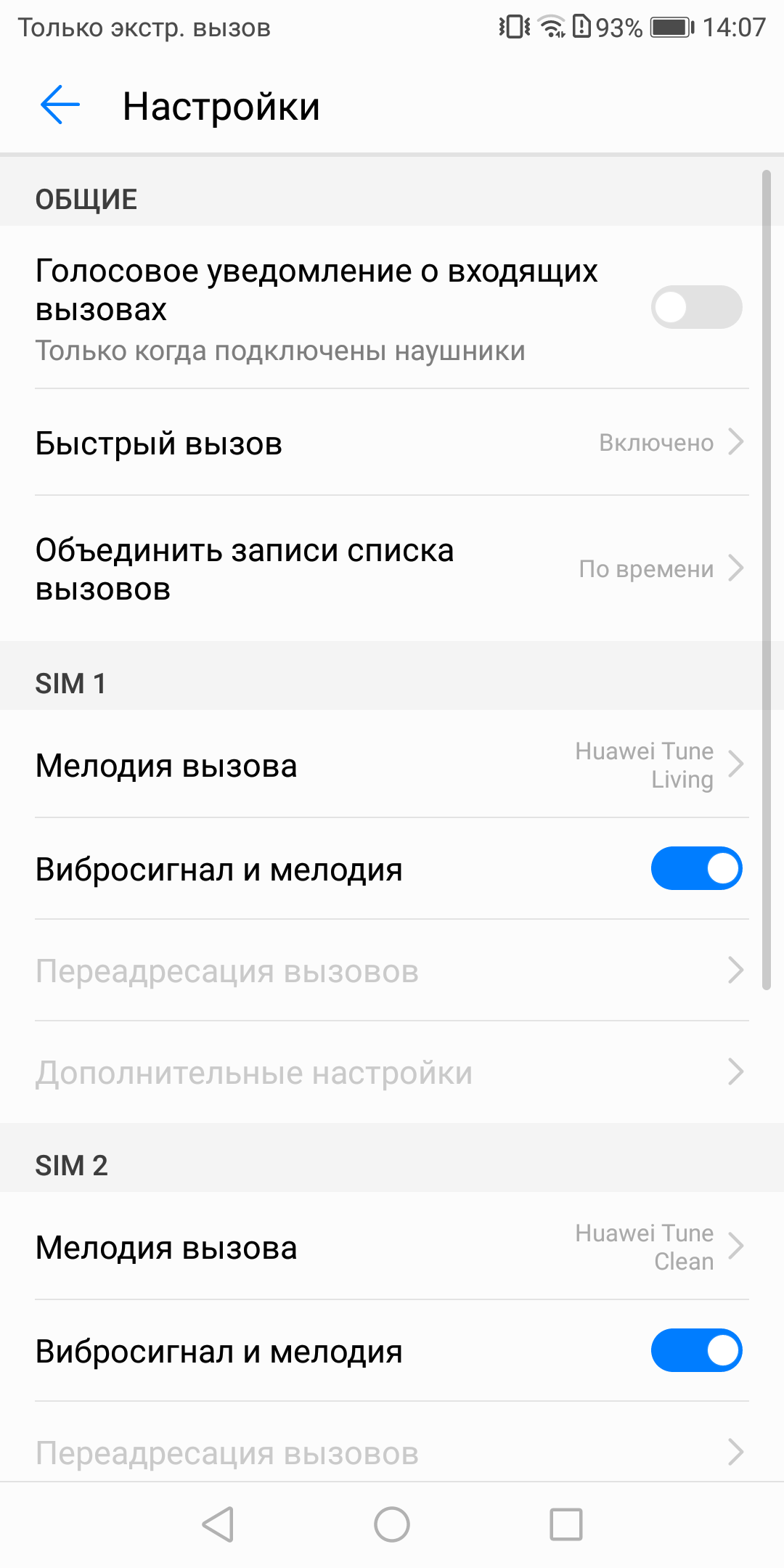Screen dimensions: 784x1568
Task: Open Переадресация вызовов under SIM 2
Action: pos(392,1443)
